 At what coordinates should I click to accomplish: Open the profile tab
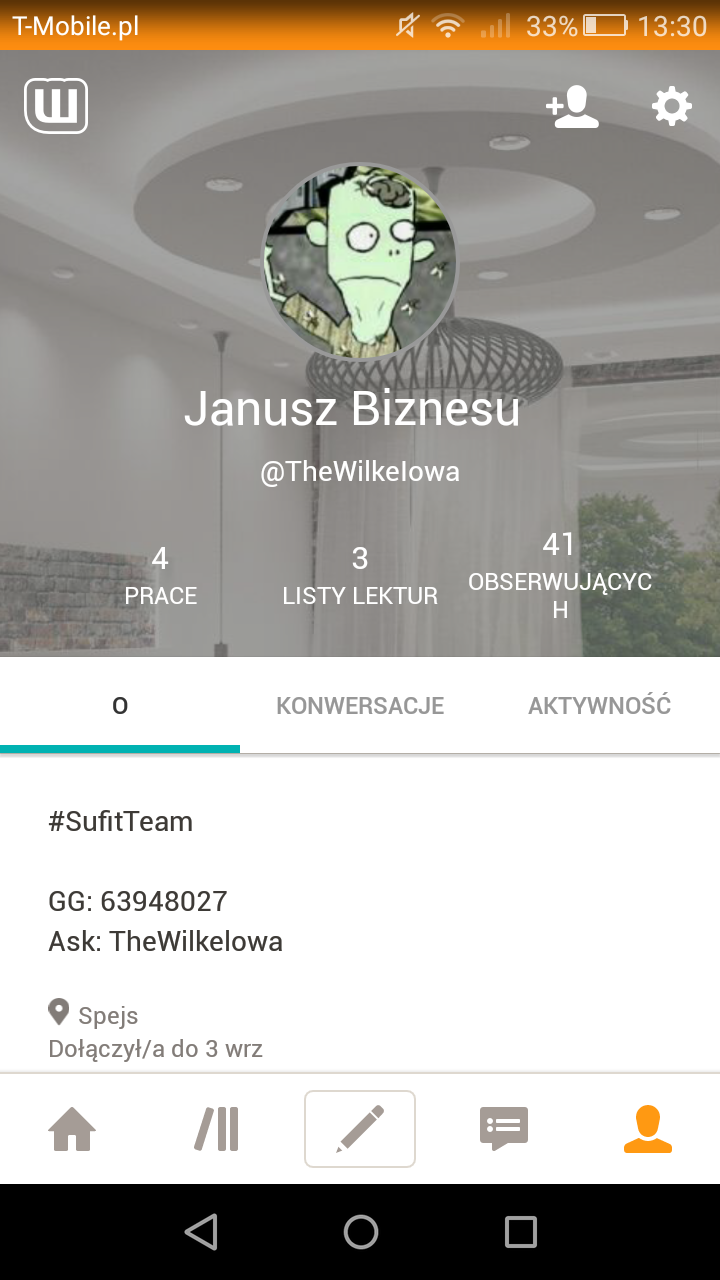647,1129
